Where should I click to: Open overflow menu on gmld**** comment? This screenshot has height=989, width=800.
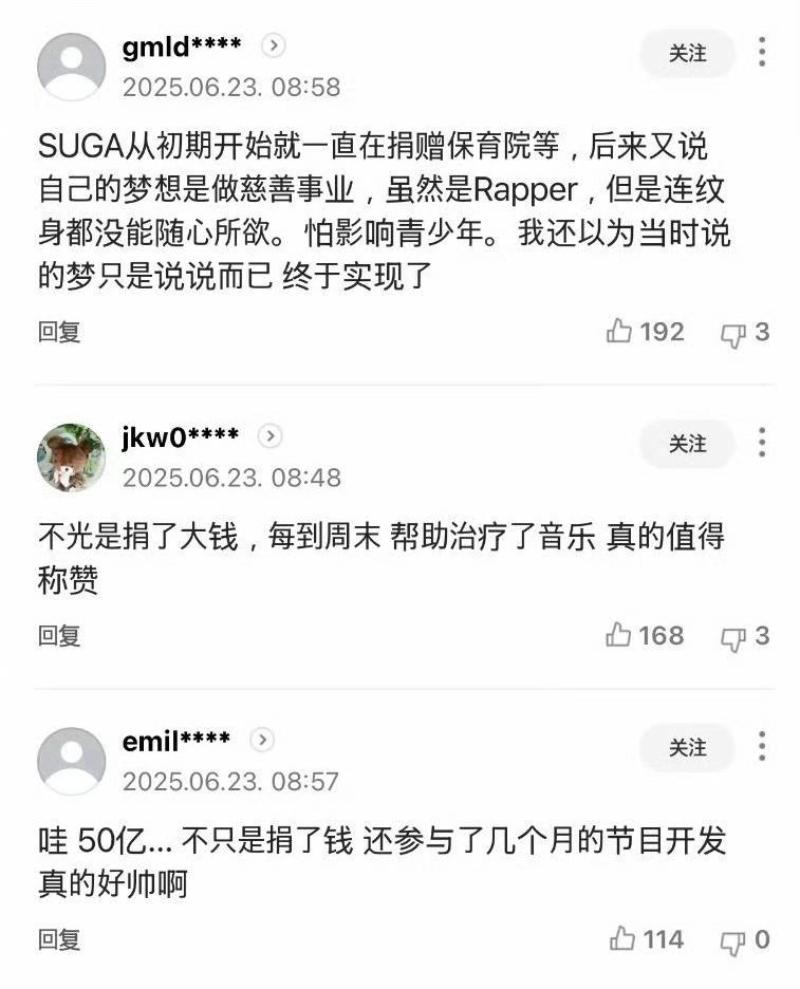763,53
